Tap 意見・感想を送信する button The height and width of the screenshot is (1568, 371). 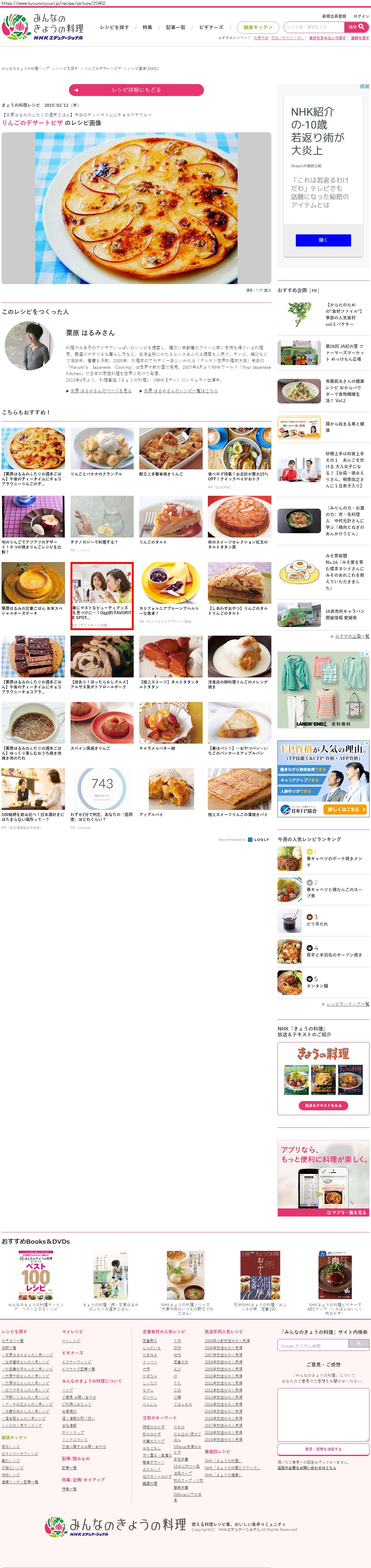[x=323, y=1449]
